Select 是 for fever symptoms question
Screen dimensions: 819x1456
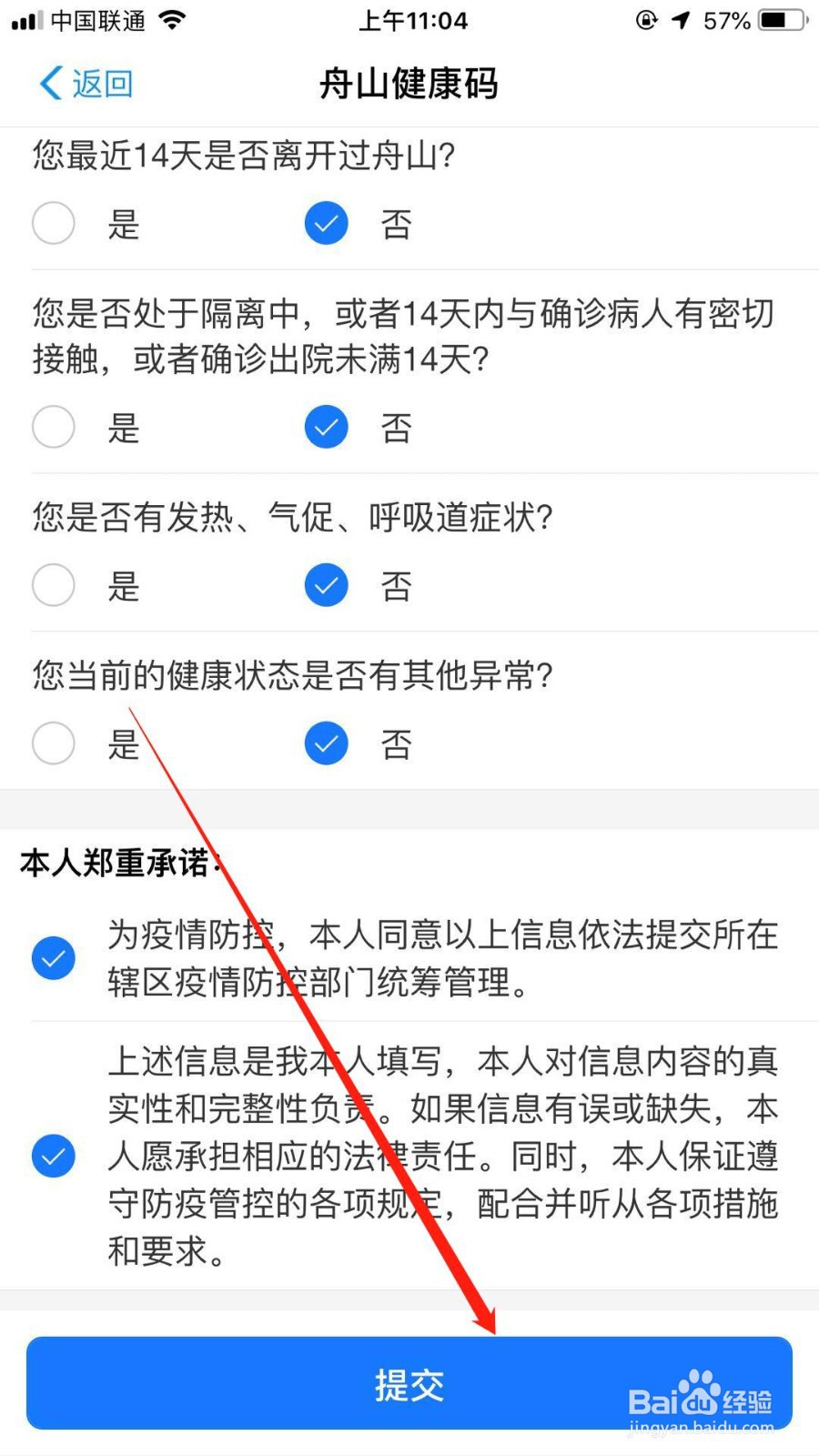[53, 585]
